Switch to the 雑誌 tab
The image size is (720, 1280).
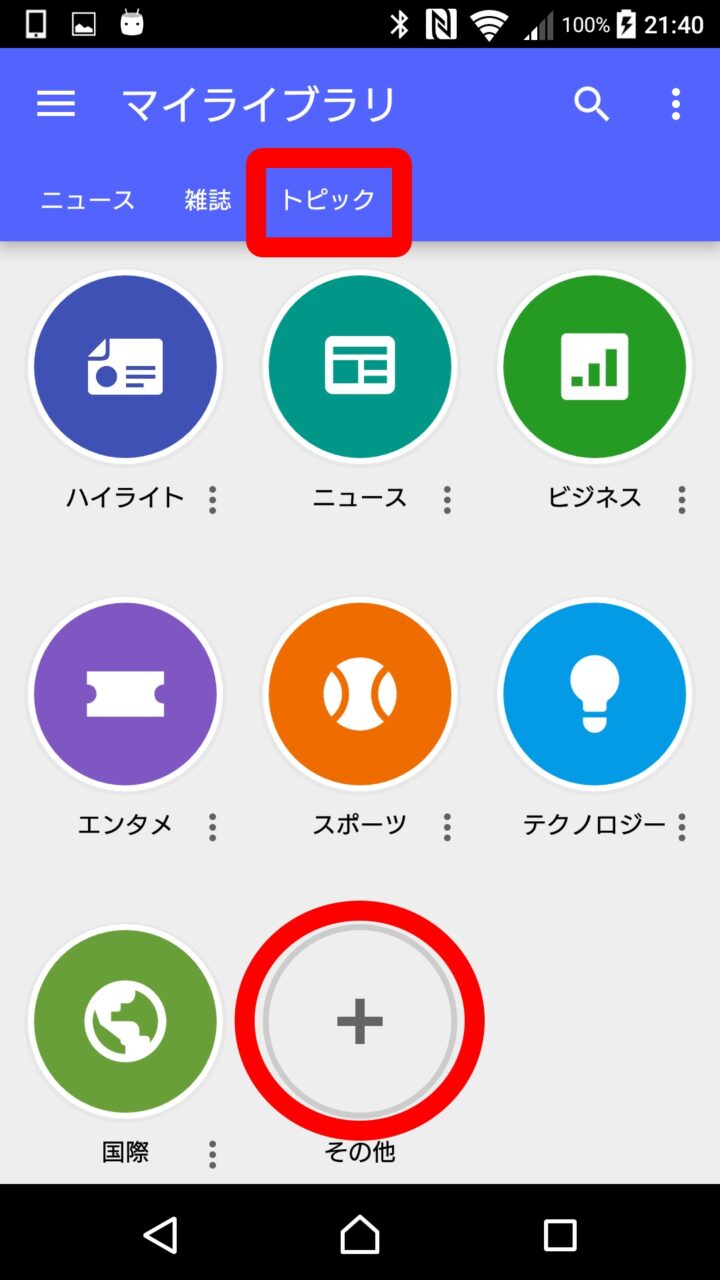click(208, 200)
